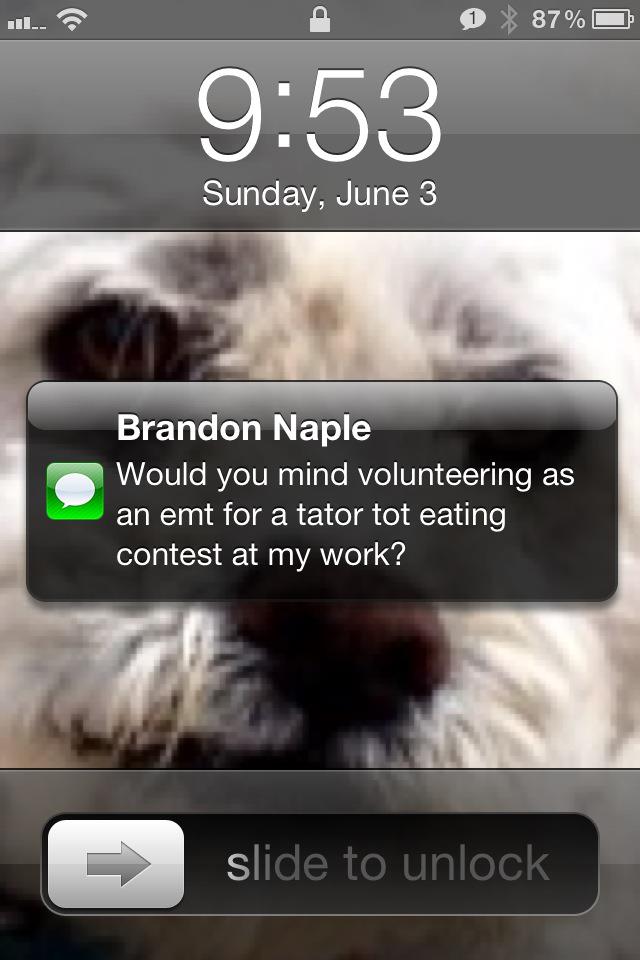Tap the slide to unlock arrow handle
This screenshot has width=640, height=960.
pos(116,863)
